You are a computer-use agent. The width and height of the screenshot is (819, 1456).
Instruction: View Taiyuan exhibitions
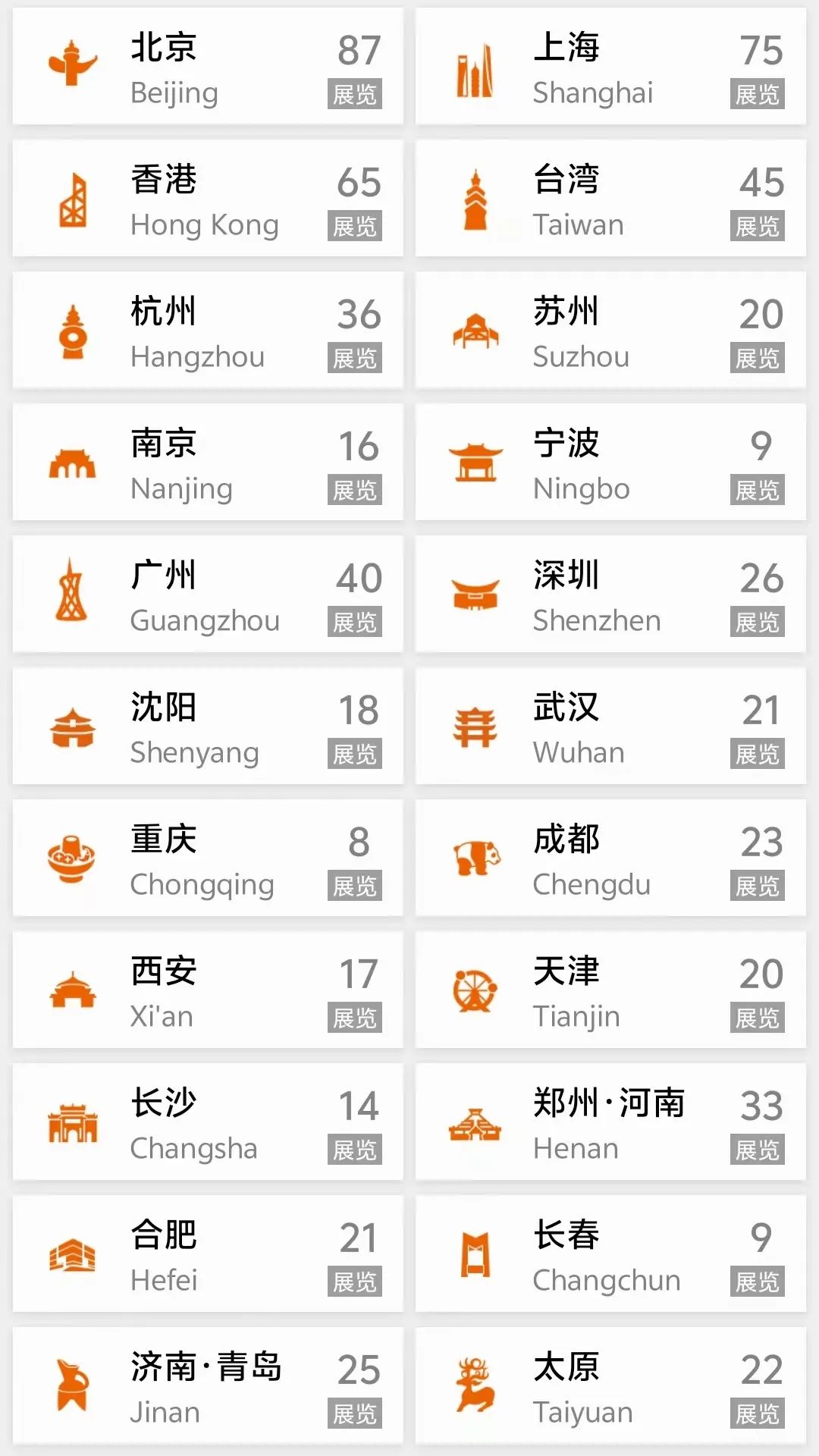[x=610, y=1386]
